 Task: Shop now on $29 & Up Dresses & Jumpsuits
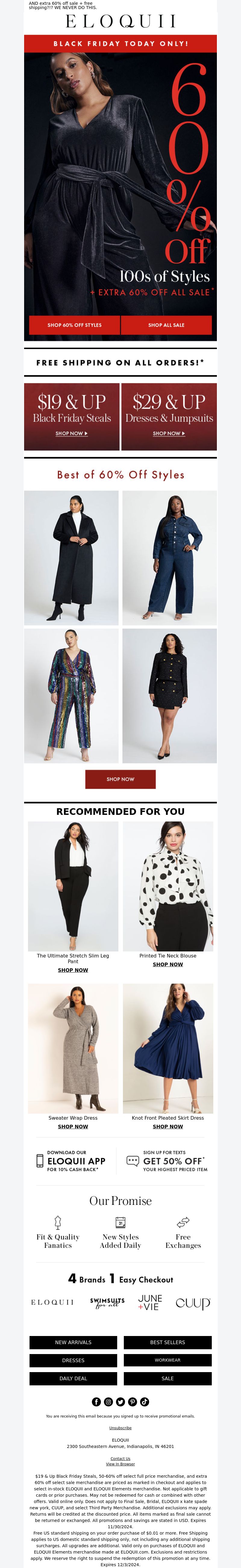(x=169, y=433)
